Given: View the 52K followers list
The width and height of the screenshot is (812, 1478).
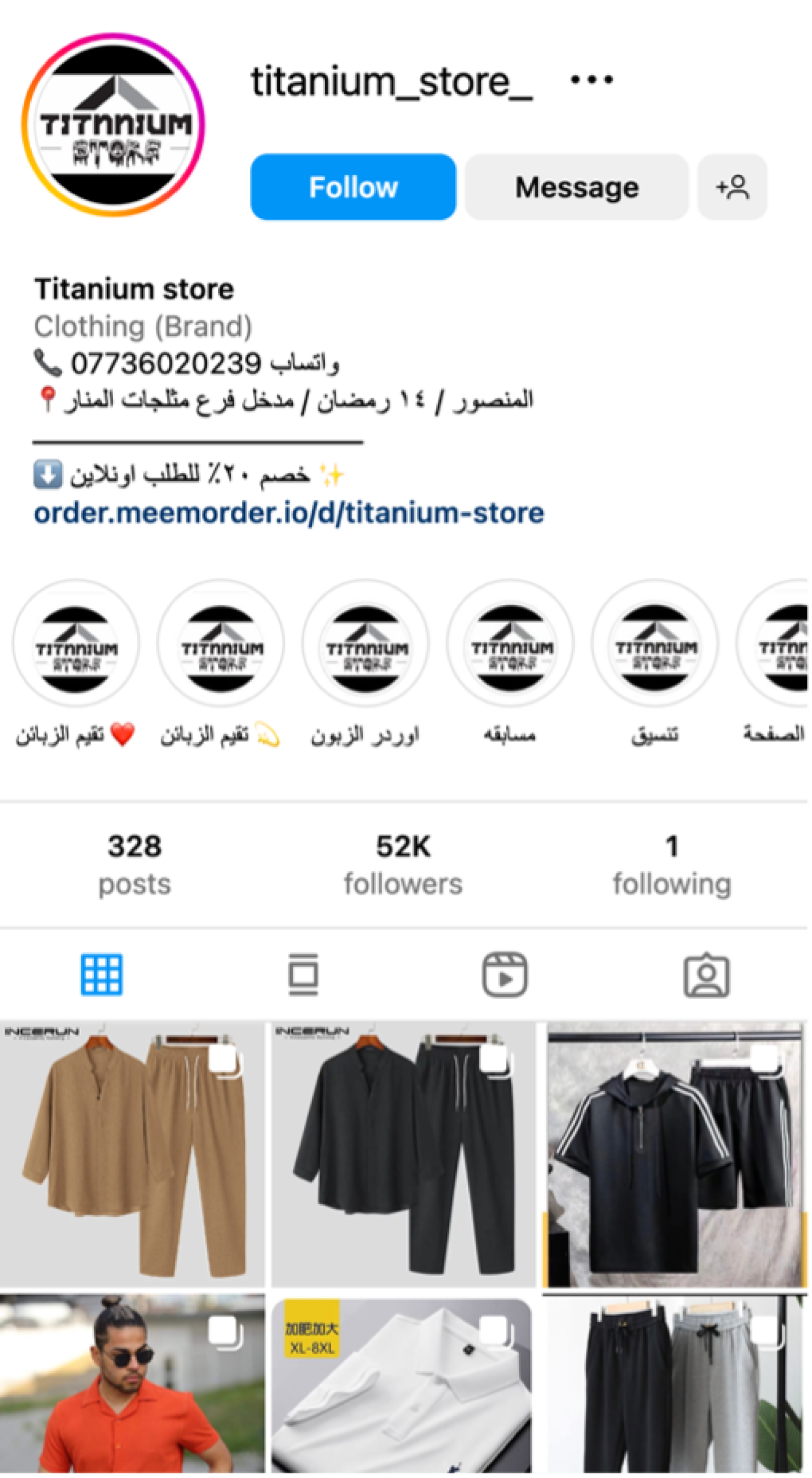Looking at the screenshot, I should 403,865.
